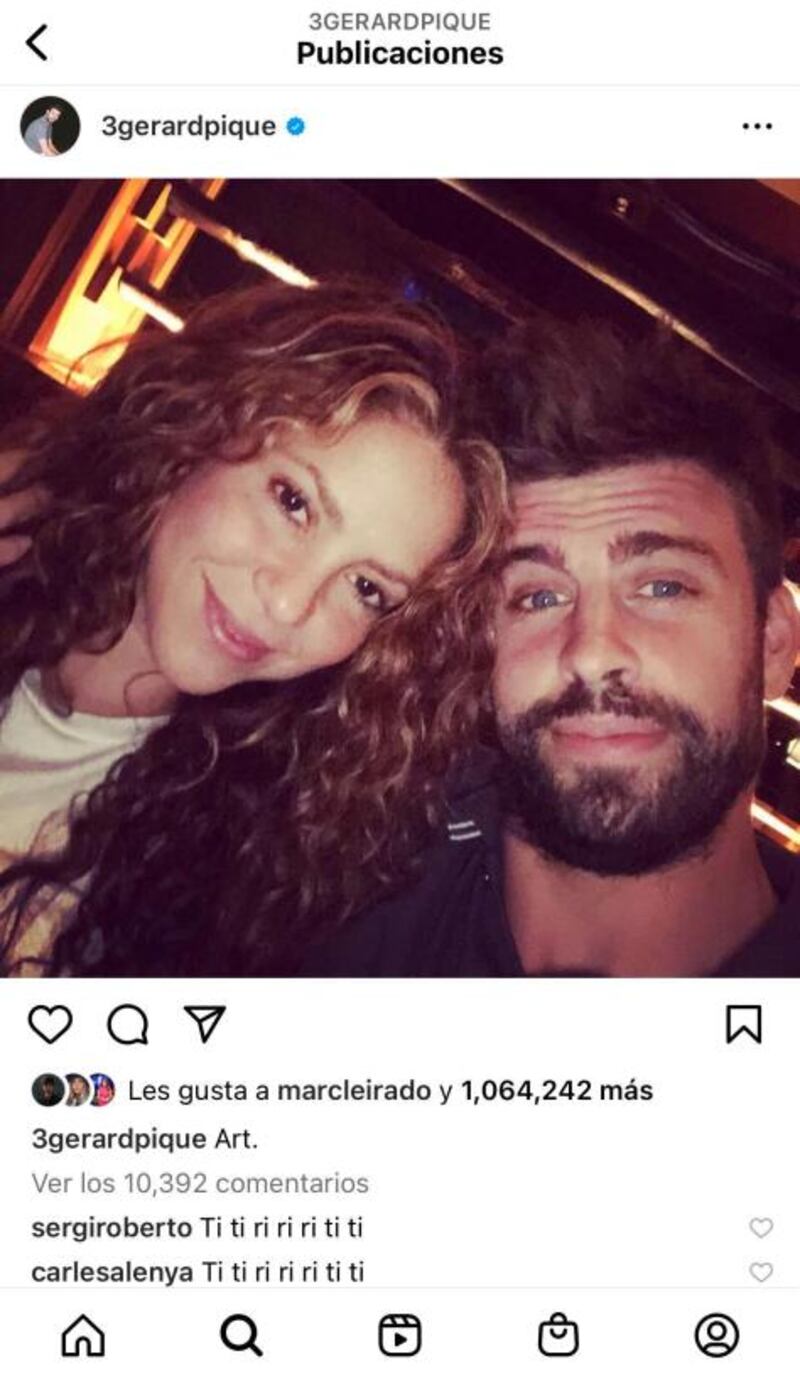The height and width of the screenshot is (1383, 800).
Task: Open 3gerardpique's profile picture
Action: [50, 126]
